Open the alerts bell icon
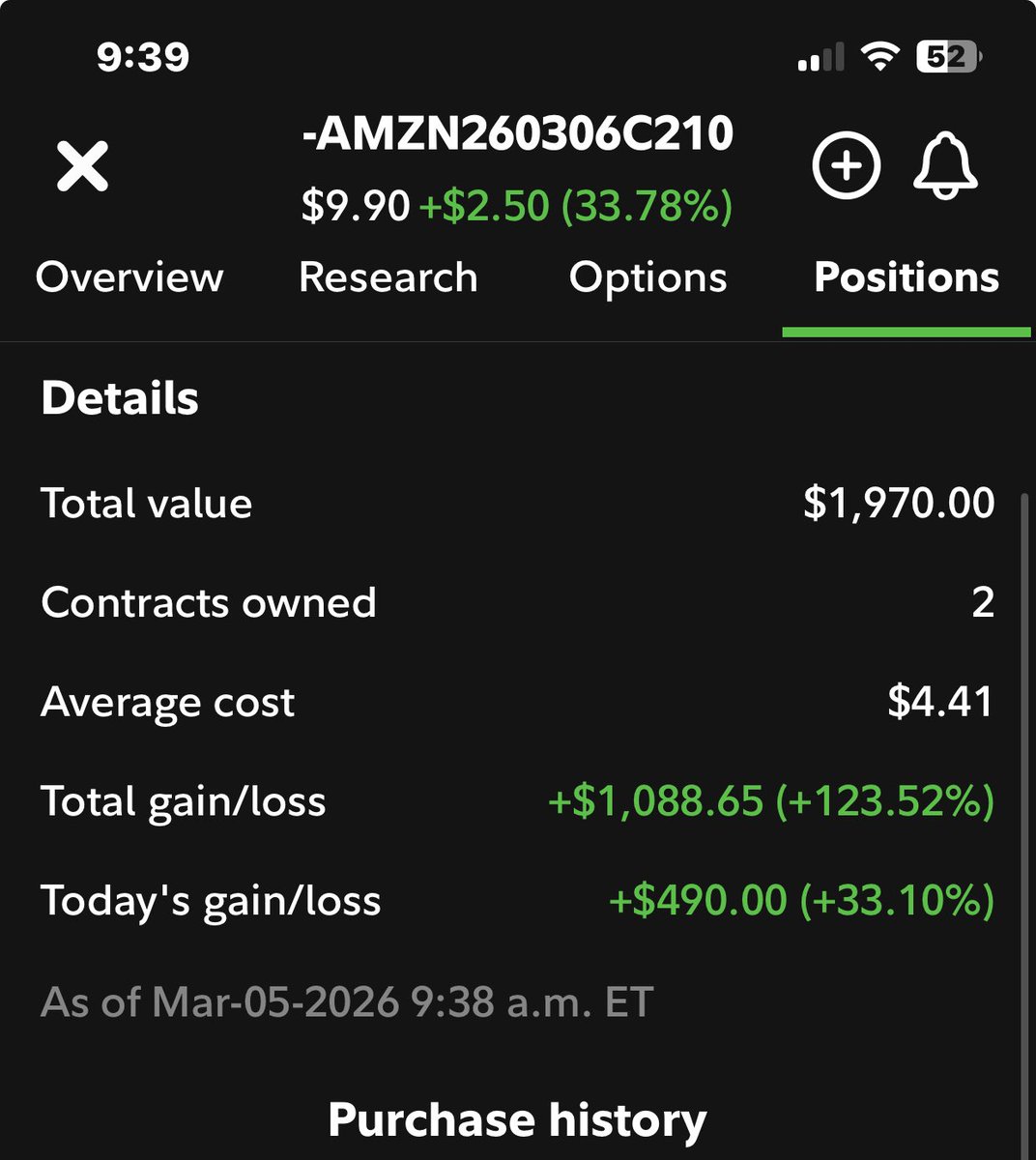1036x1160 pixels. (x=945, y=166)
